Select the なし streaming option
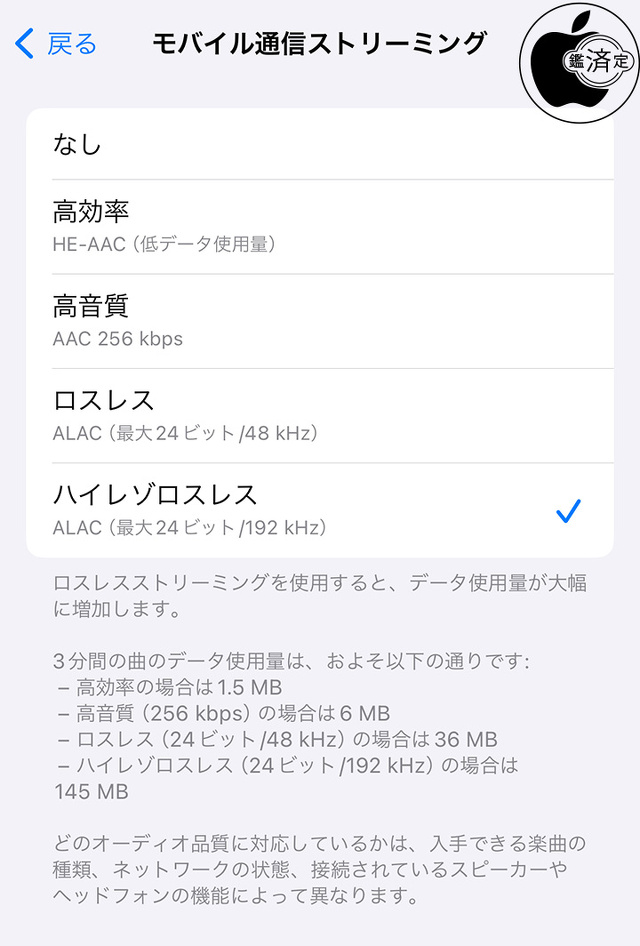Screen dimensions: 640x946 tap(320, 144)
